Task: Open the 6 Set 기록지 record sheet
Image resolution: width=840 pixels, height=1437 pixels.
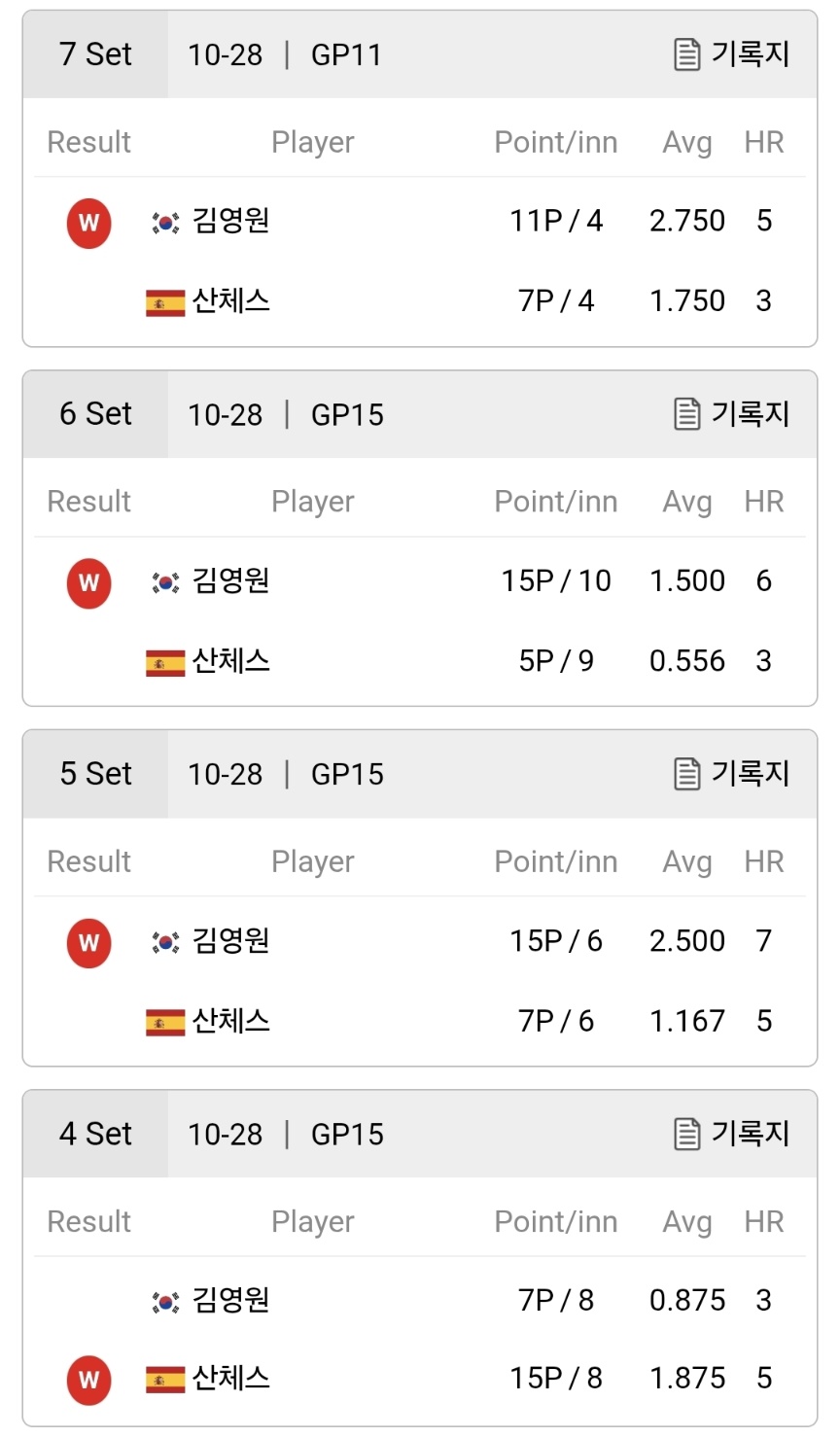Action: 731,414
